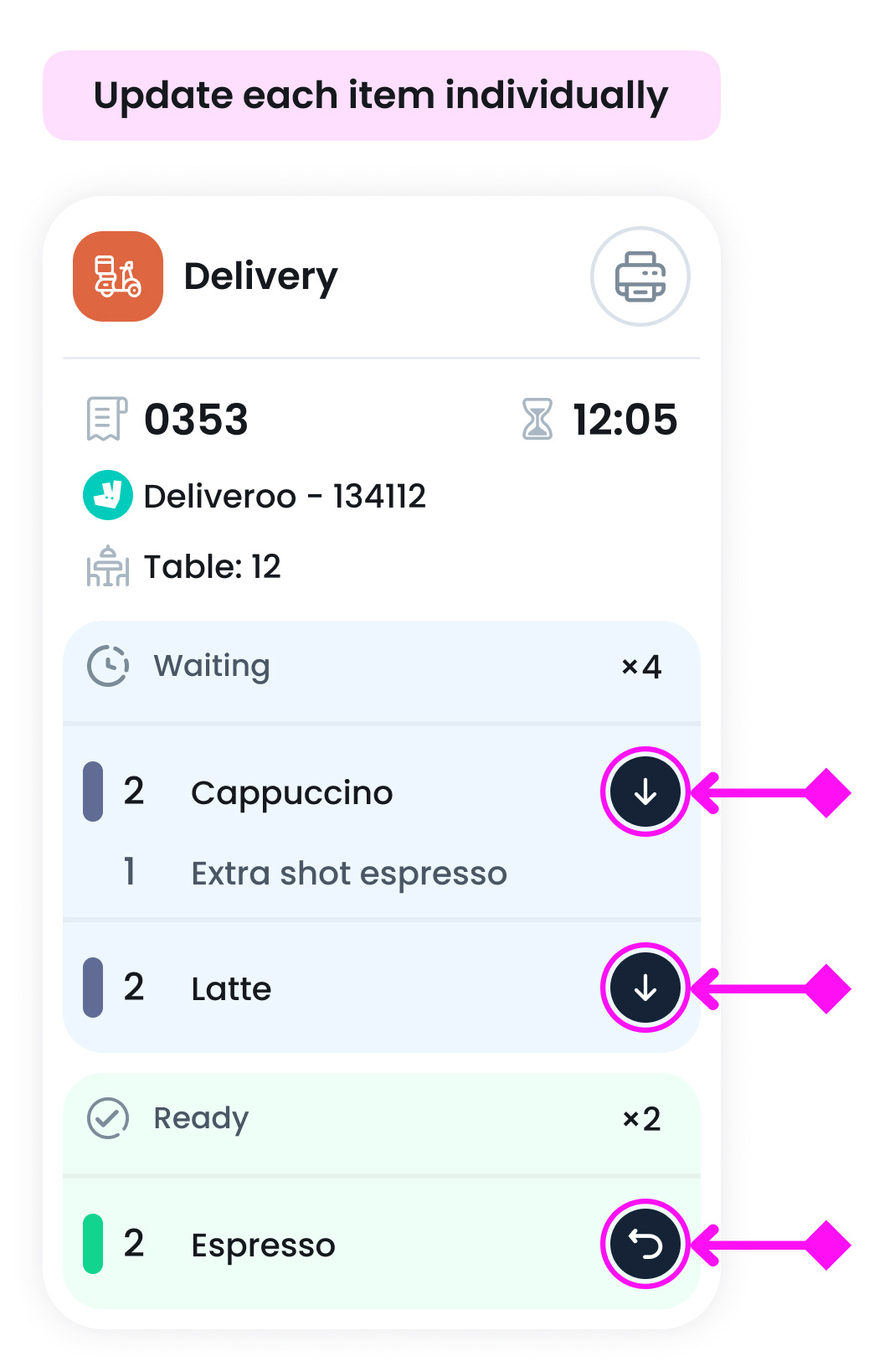The width and height of the screenshot is (869, 1372).
Task: Click the Deliveroo kangaroo icon
Action: (x=107, y=495)
